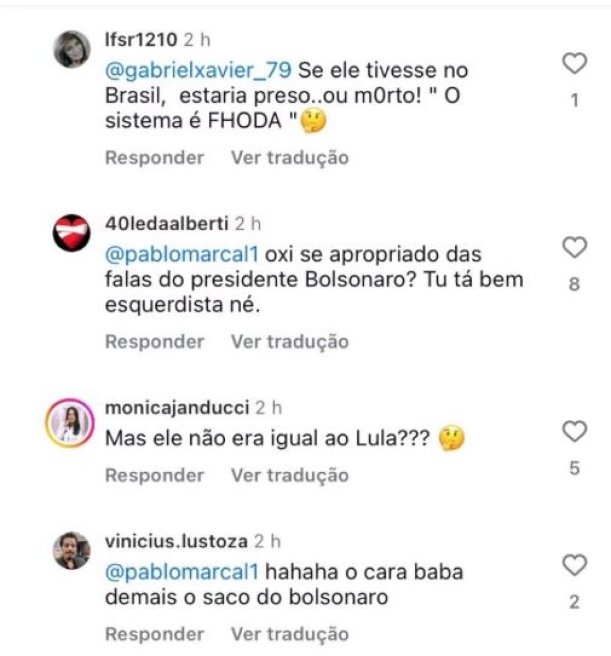Translate vinicius.lustoza's comment

pyautogui.click(x=289, y=634)
